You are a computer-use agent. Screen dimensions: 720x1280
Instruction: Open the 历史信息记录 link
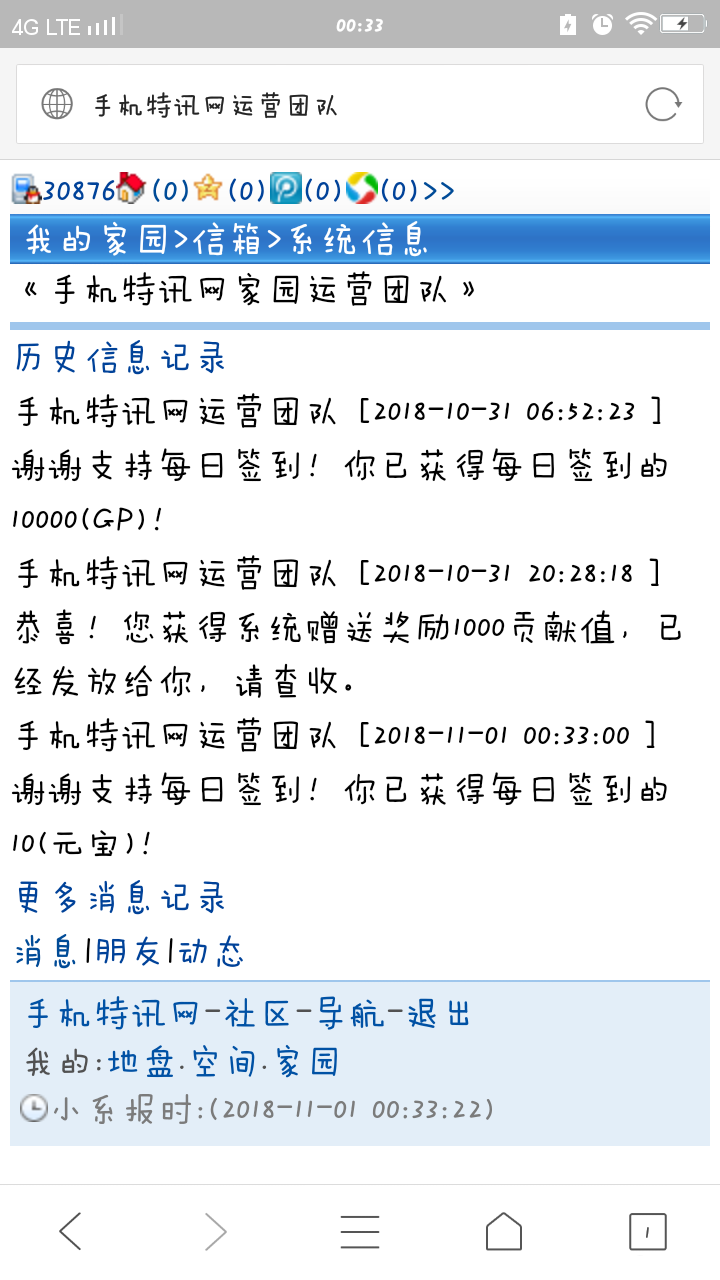pos(120,357)
